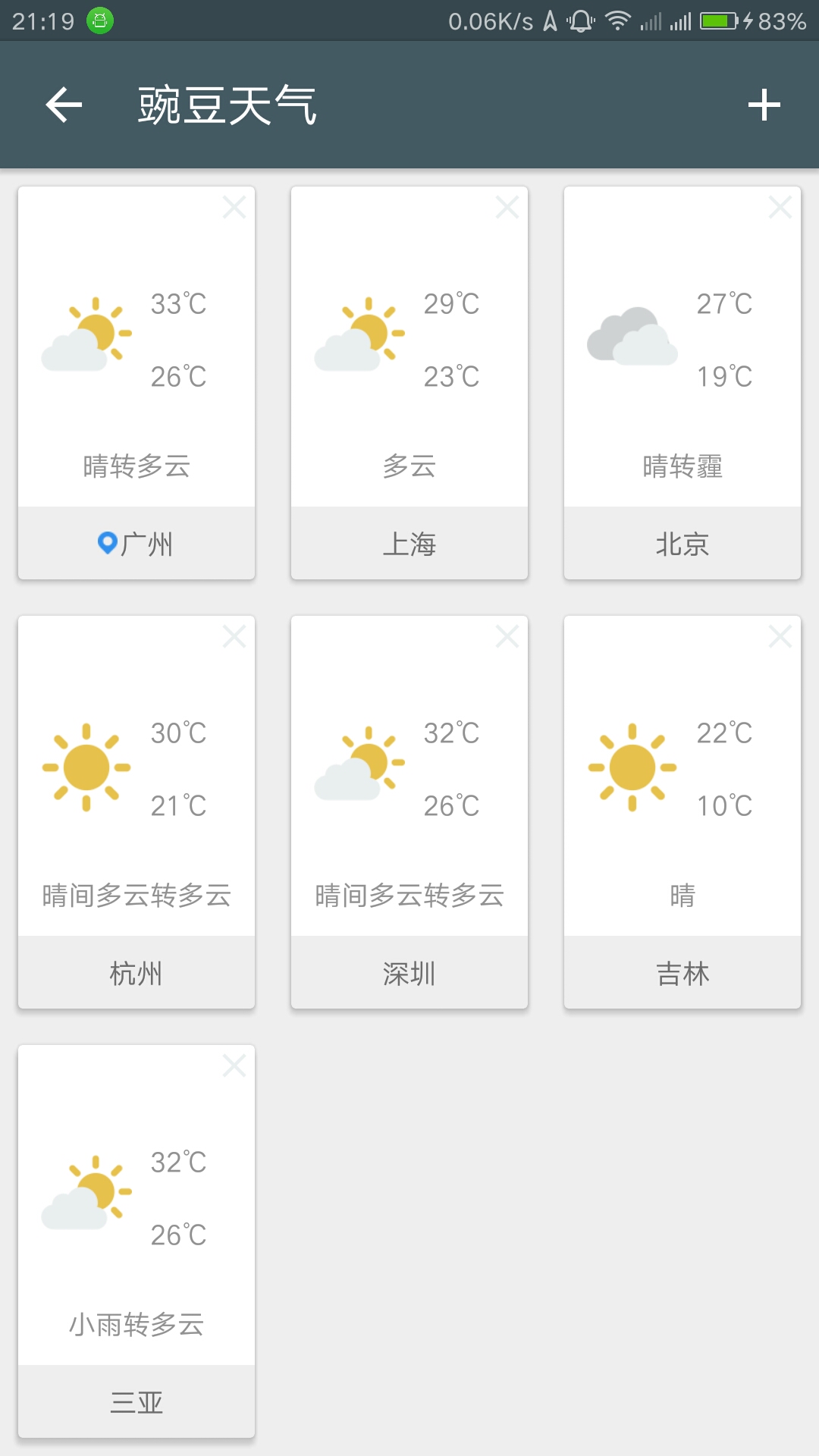This screenshot has width=819, height=1456.
Task: Dismiss the 深圳 city card
Action: click(507, 636)
